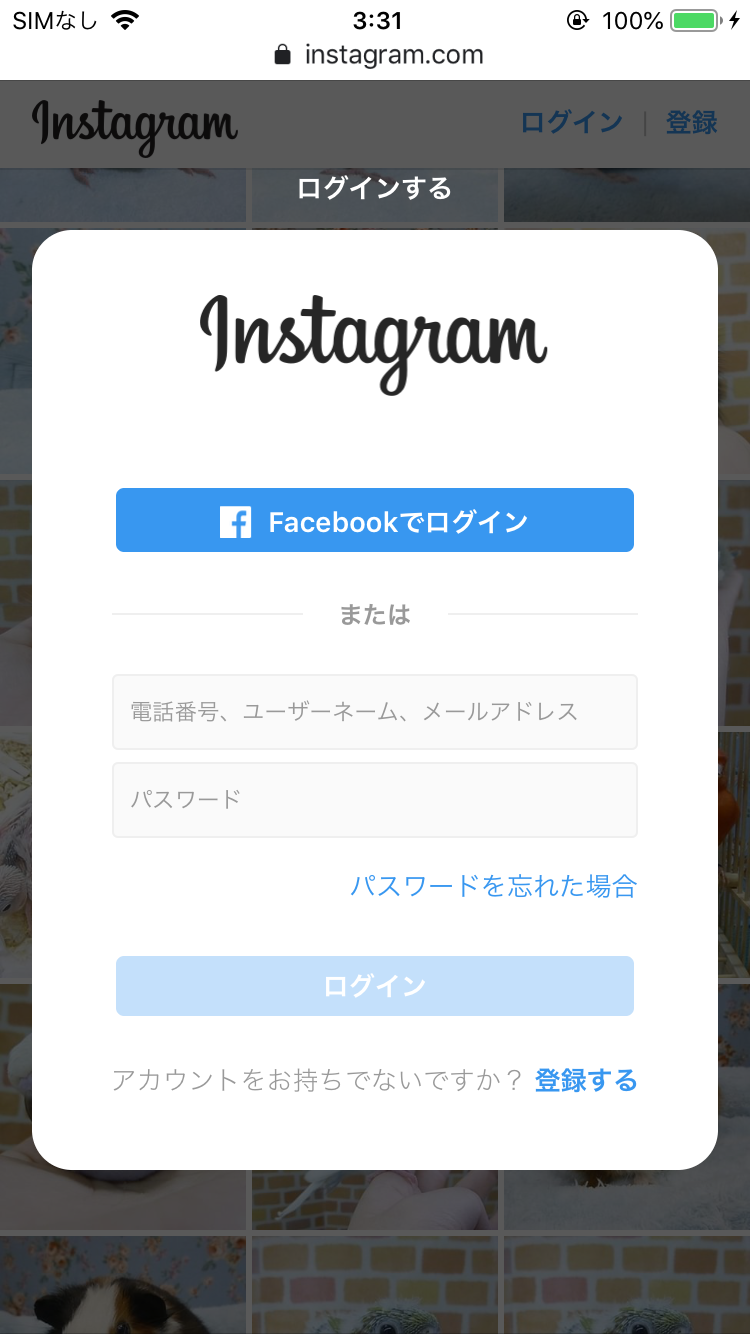The width and height of the screenshot is (750, 1334).
Task: Select the パスワード input field
Action: tap(375, 800)
